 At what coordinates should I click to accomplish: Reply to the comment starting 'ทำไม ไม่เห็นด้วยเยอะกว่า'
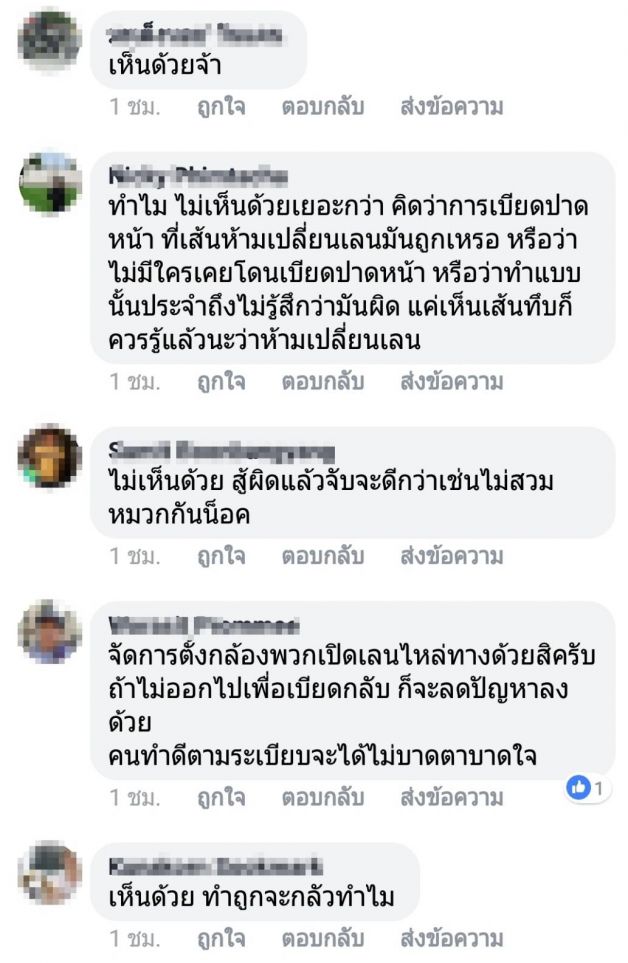pyautogui.click(x=322, y=381)
